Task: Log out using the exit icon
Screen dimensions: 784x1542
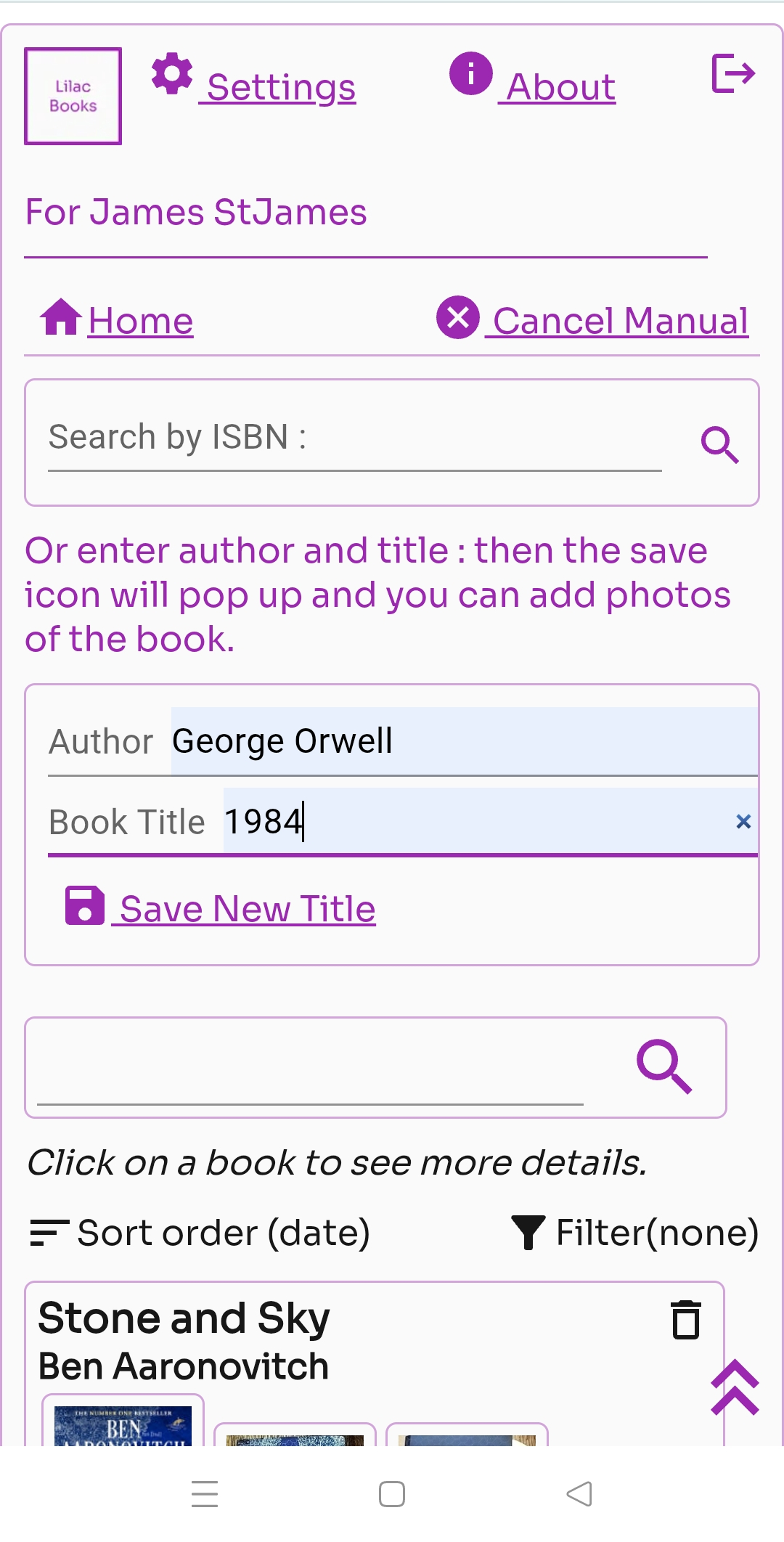Action: tap(735, 73)
